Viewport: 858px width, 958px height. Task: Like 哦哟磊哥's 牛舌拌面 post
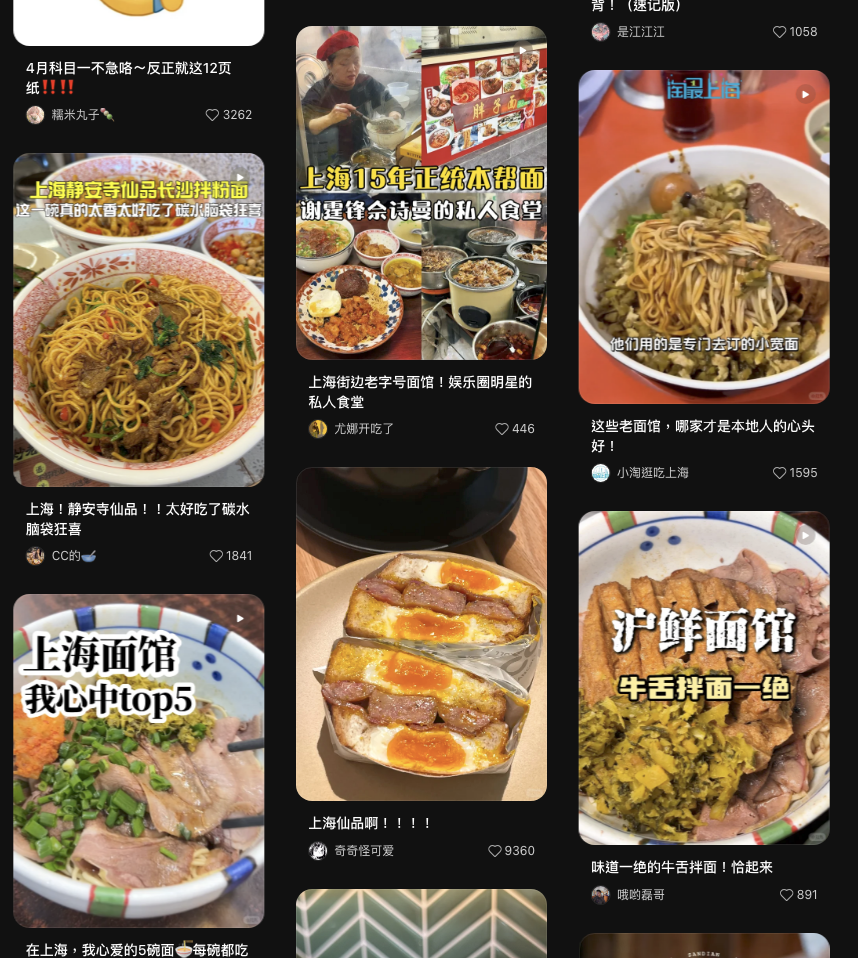click(x=786, y=895)
